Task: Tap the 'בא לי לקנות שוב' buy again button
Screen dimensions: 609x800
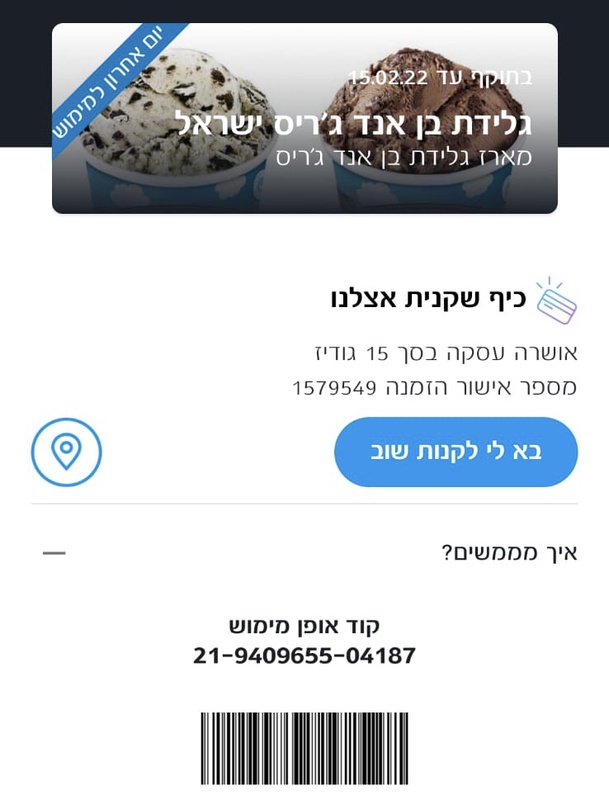Action: coord(456,452)
